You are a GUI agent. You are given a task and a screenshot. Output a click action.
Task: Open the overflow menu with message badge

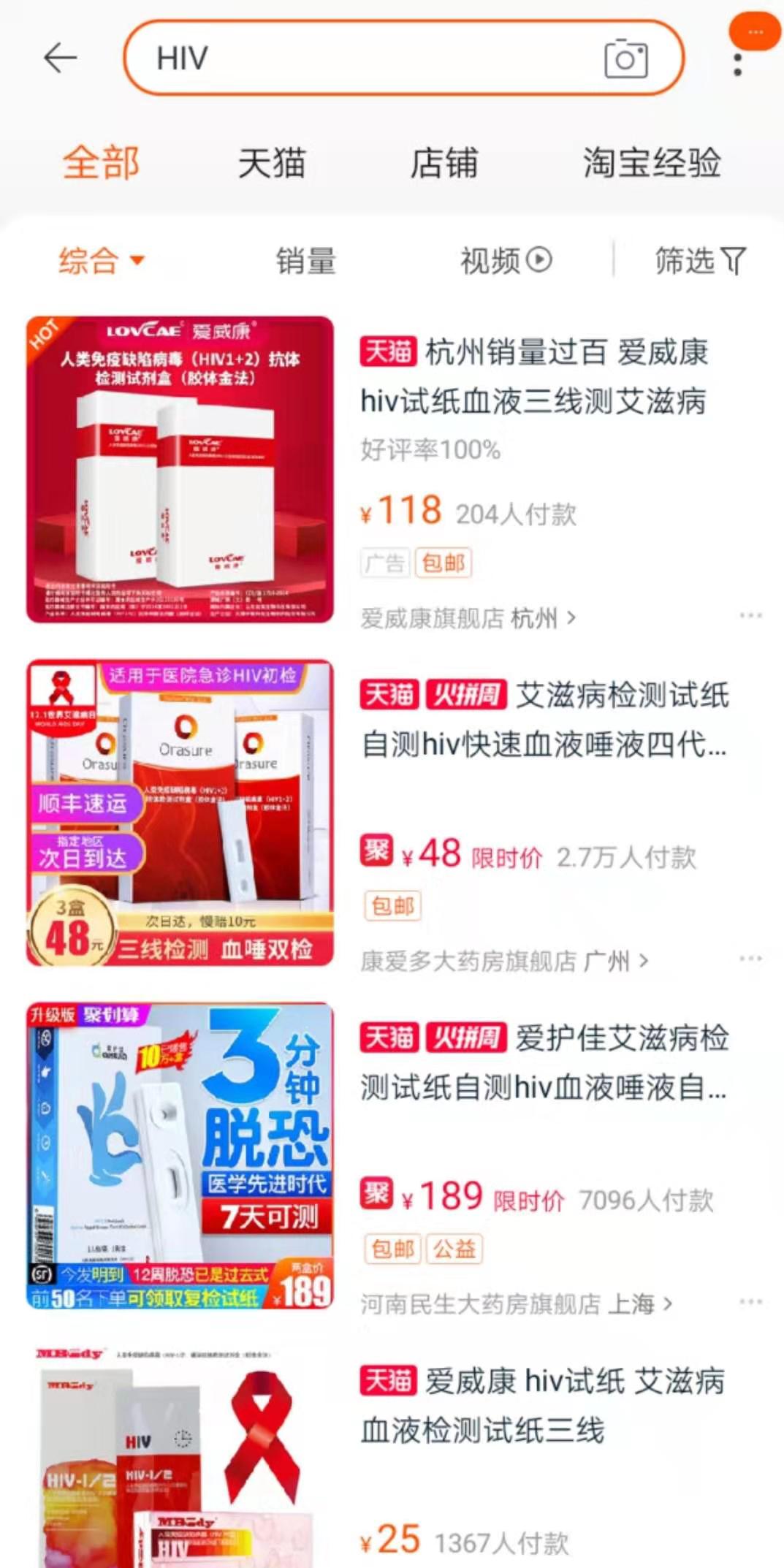tap(739, 64)
